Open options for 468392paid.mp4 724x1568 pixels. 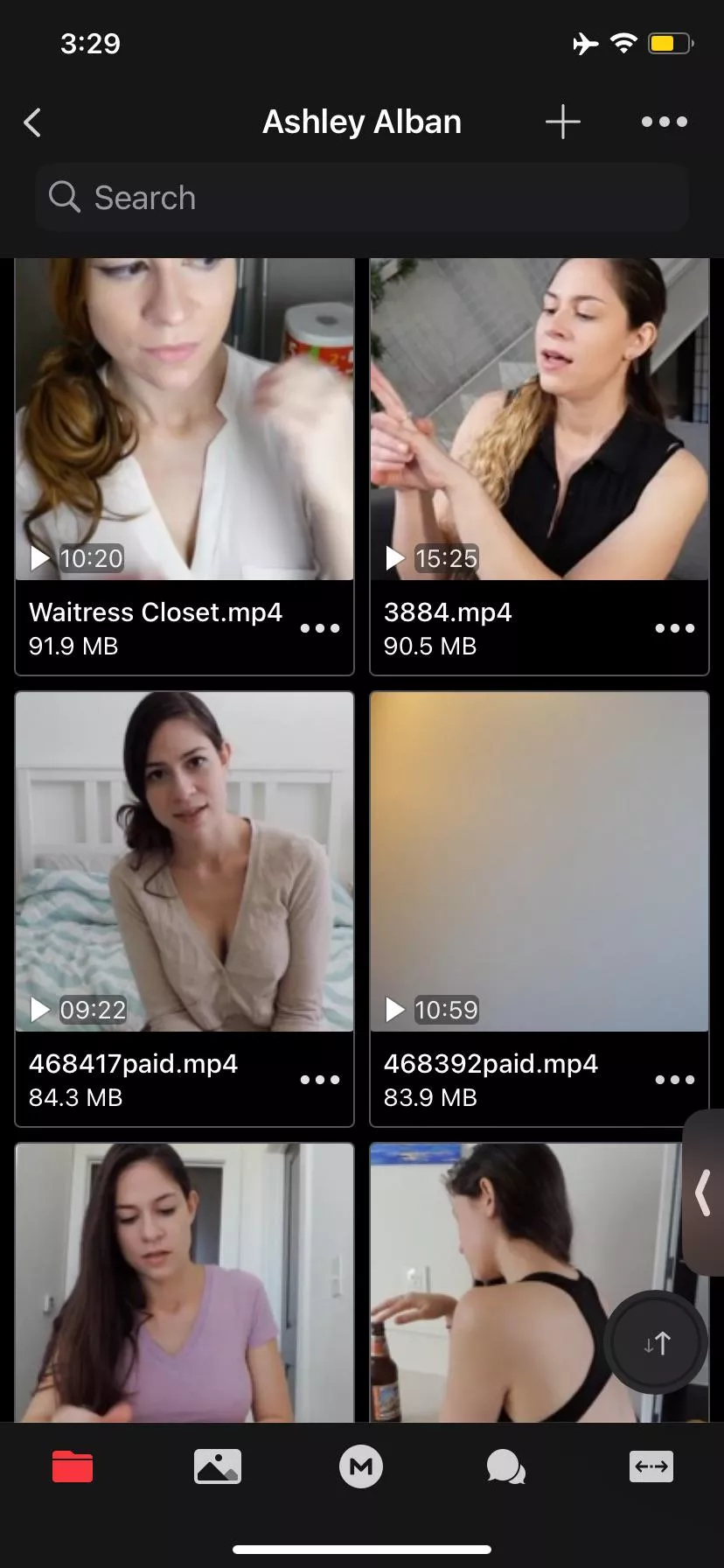point(674,1080)
